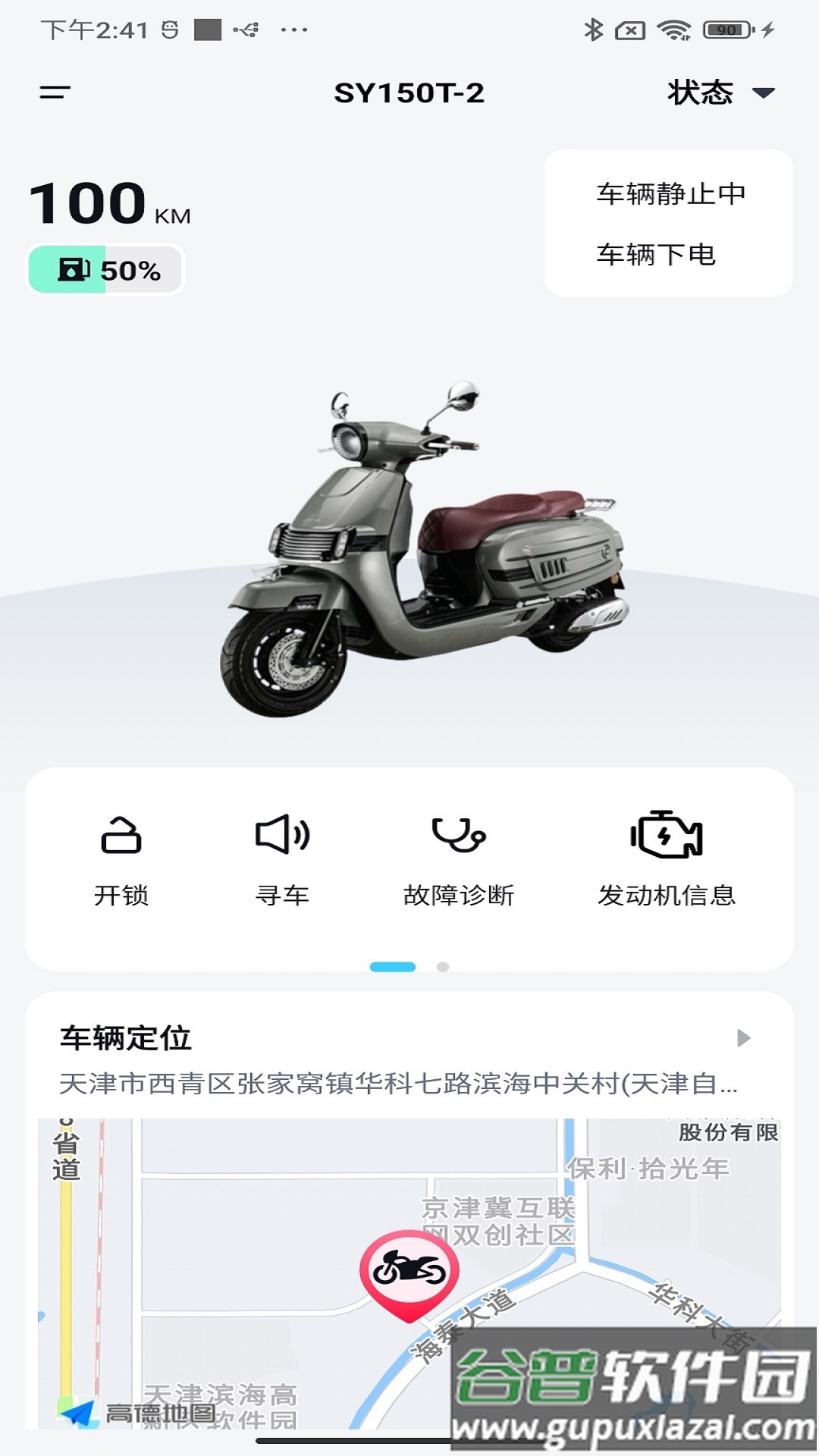819x1456 pixels.
Task: Tap the 车辆静止中 status entry
Action: 670,194
